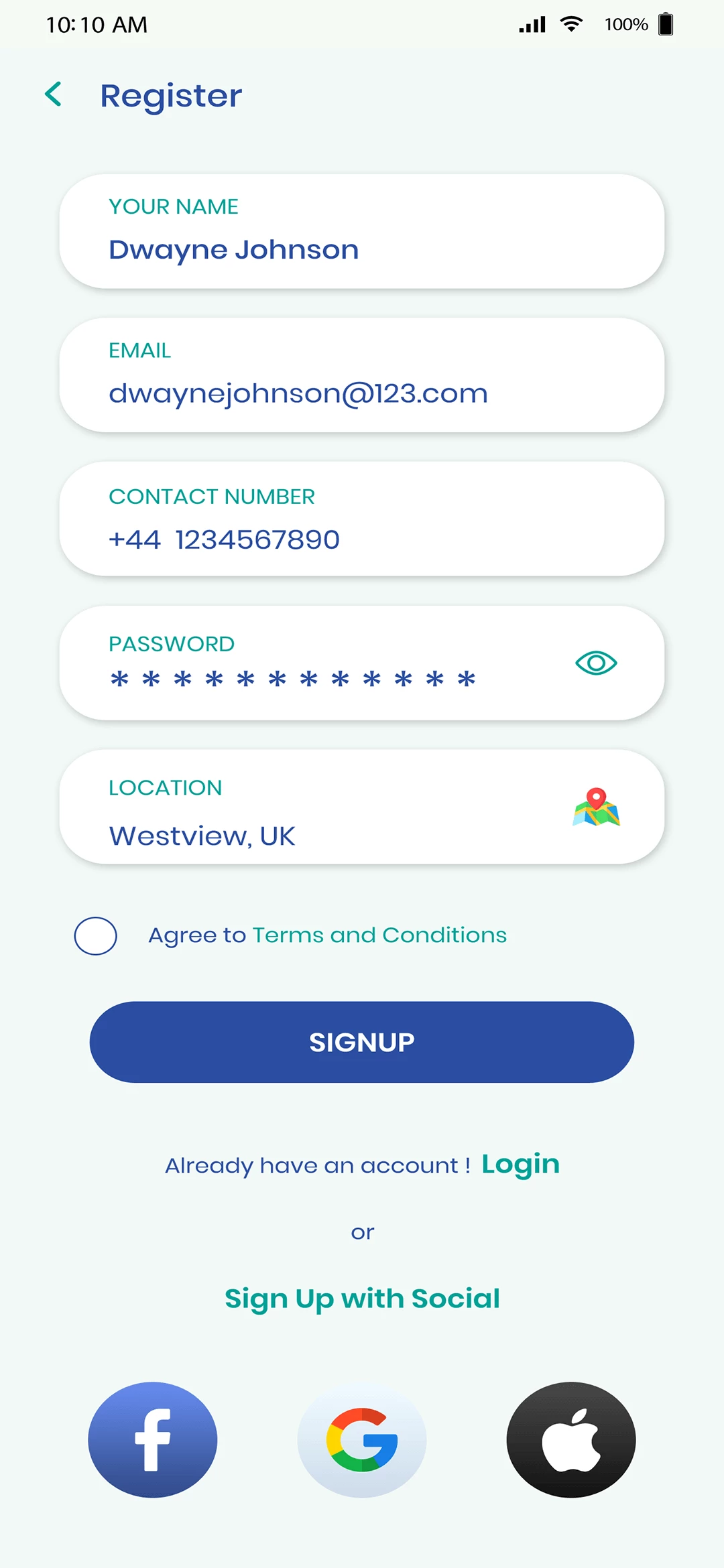This screenshot has width=724, height=1568.
Task: Open the Login link for existing accounts
Action: tap(520, 1165)
